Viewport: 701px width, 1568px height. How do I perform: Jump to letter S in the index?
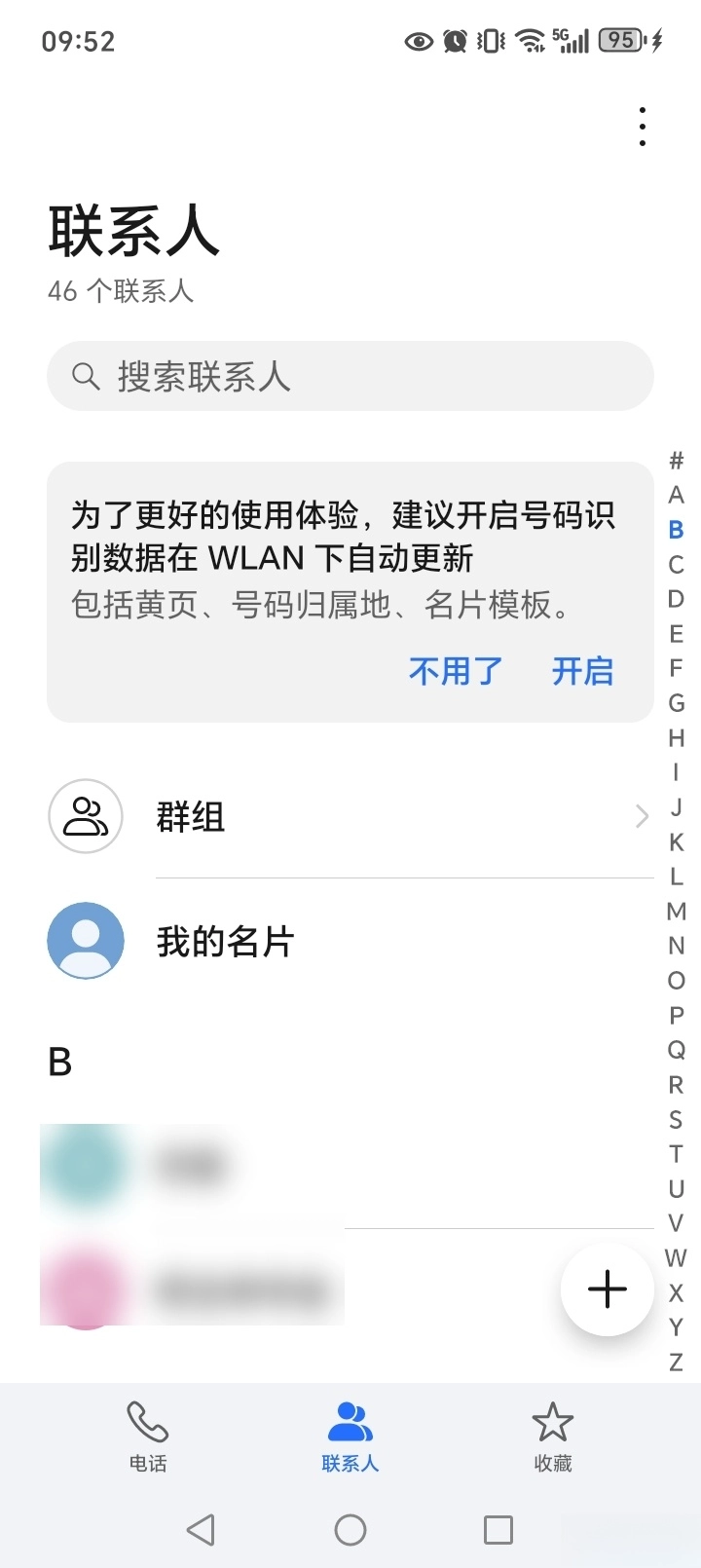(676, 1120)
